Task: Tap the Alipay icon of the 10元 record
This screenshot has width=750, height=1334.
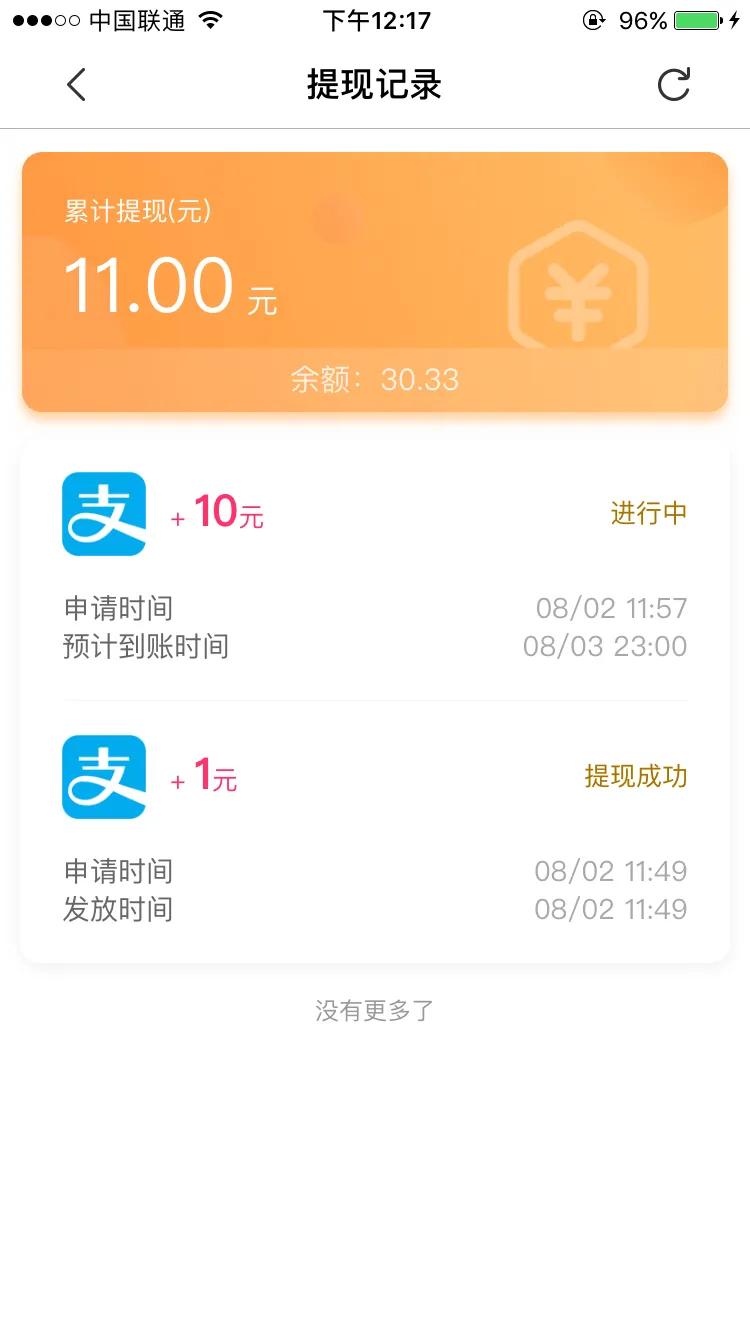Action: [103, 513]
